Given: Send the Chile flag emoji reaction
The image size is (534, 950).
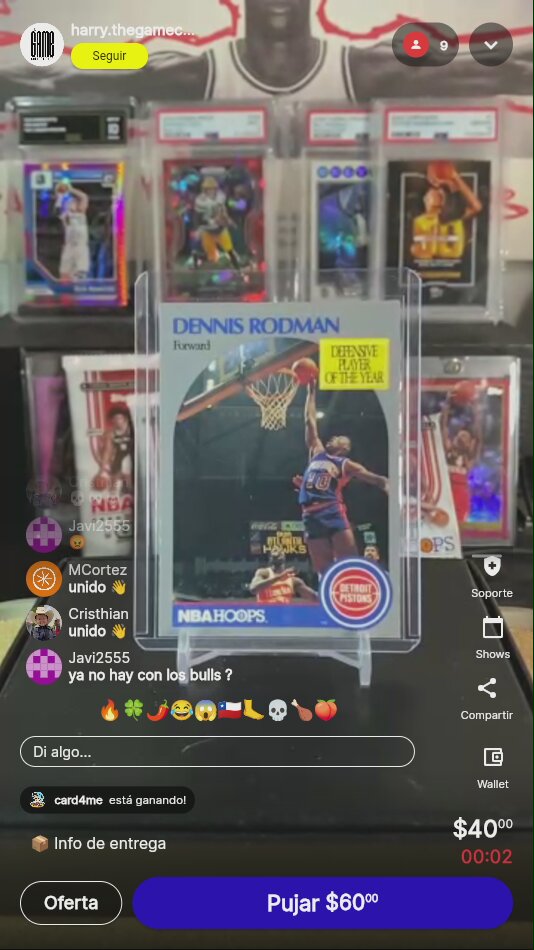Looking at the screenshot, I should [x=230, y=710].
